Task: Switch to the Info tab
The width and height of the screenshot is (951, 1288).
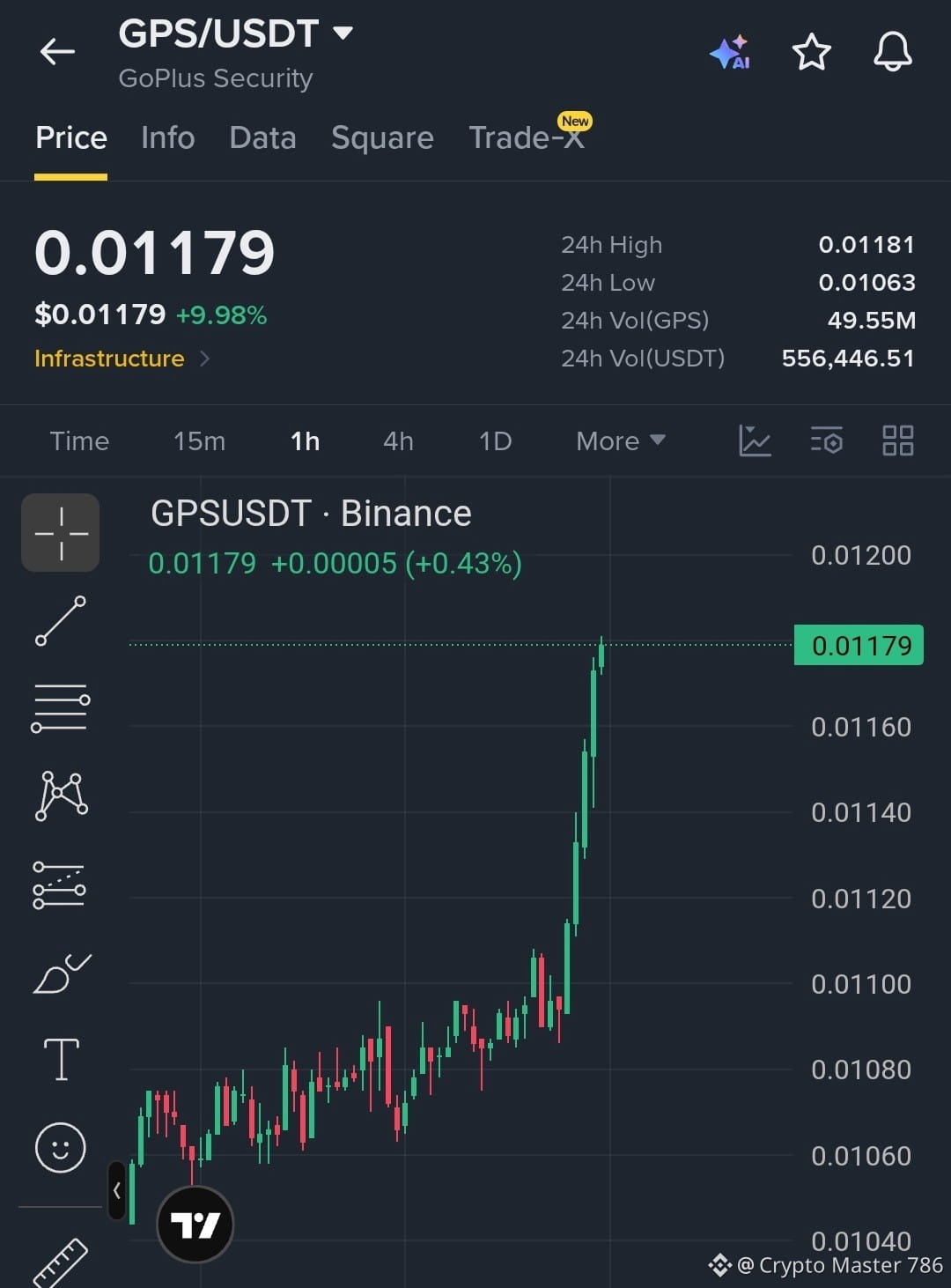Action: pyautogui.click(x=168, y=137)
